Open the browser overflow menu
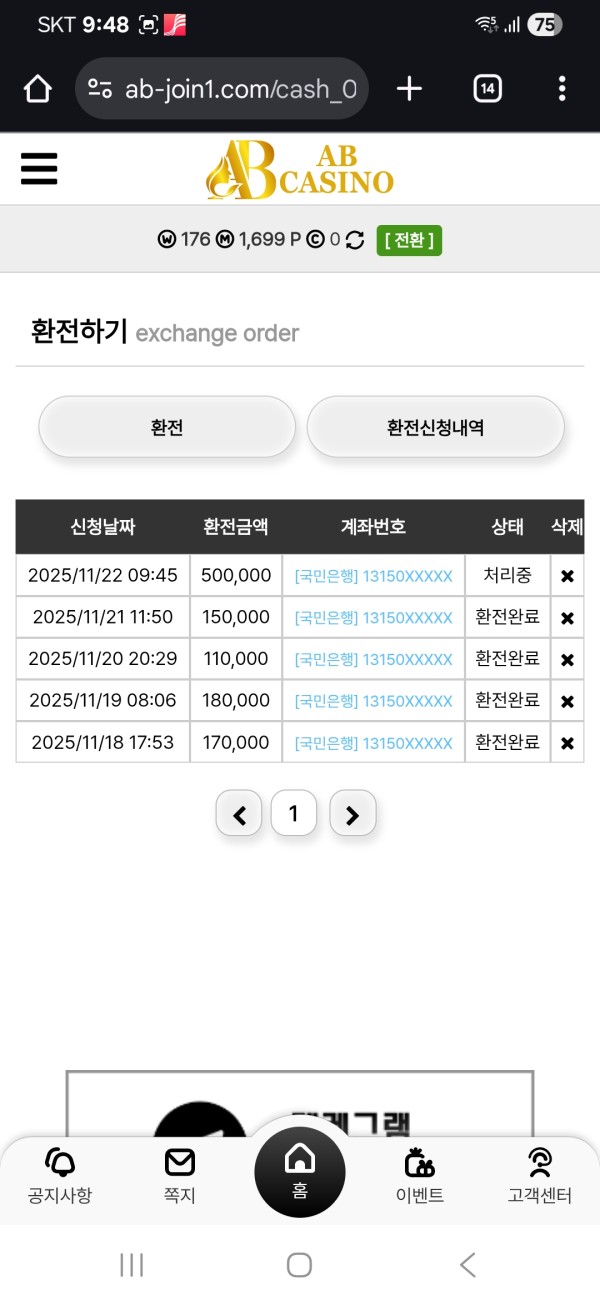Viewport: 600px width, 1300px height. click(x=562, y=89)
